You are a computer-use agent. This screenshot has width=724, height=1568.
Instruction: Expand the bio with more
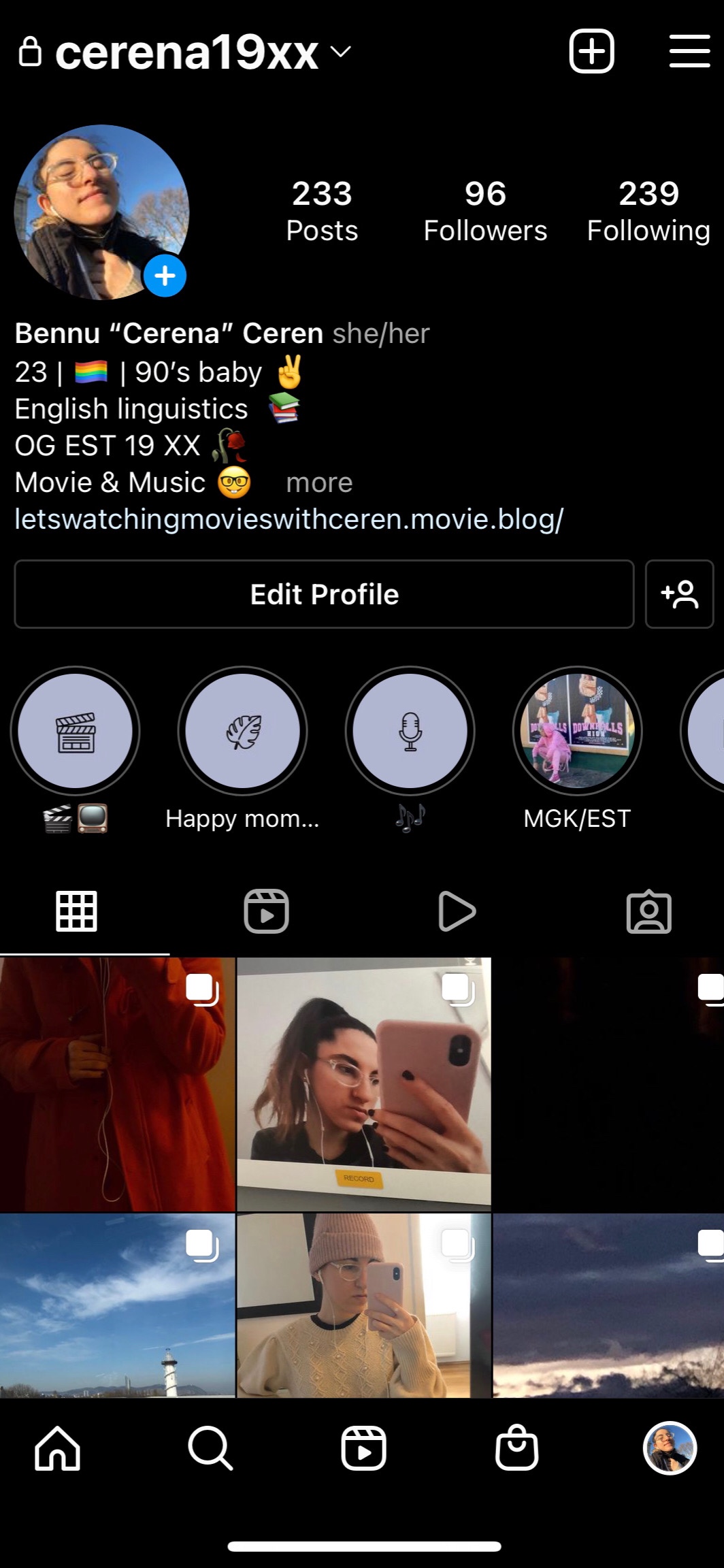tap(319, 483)
